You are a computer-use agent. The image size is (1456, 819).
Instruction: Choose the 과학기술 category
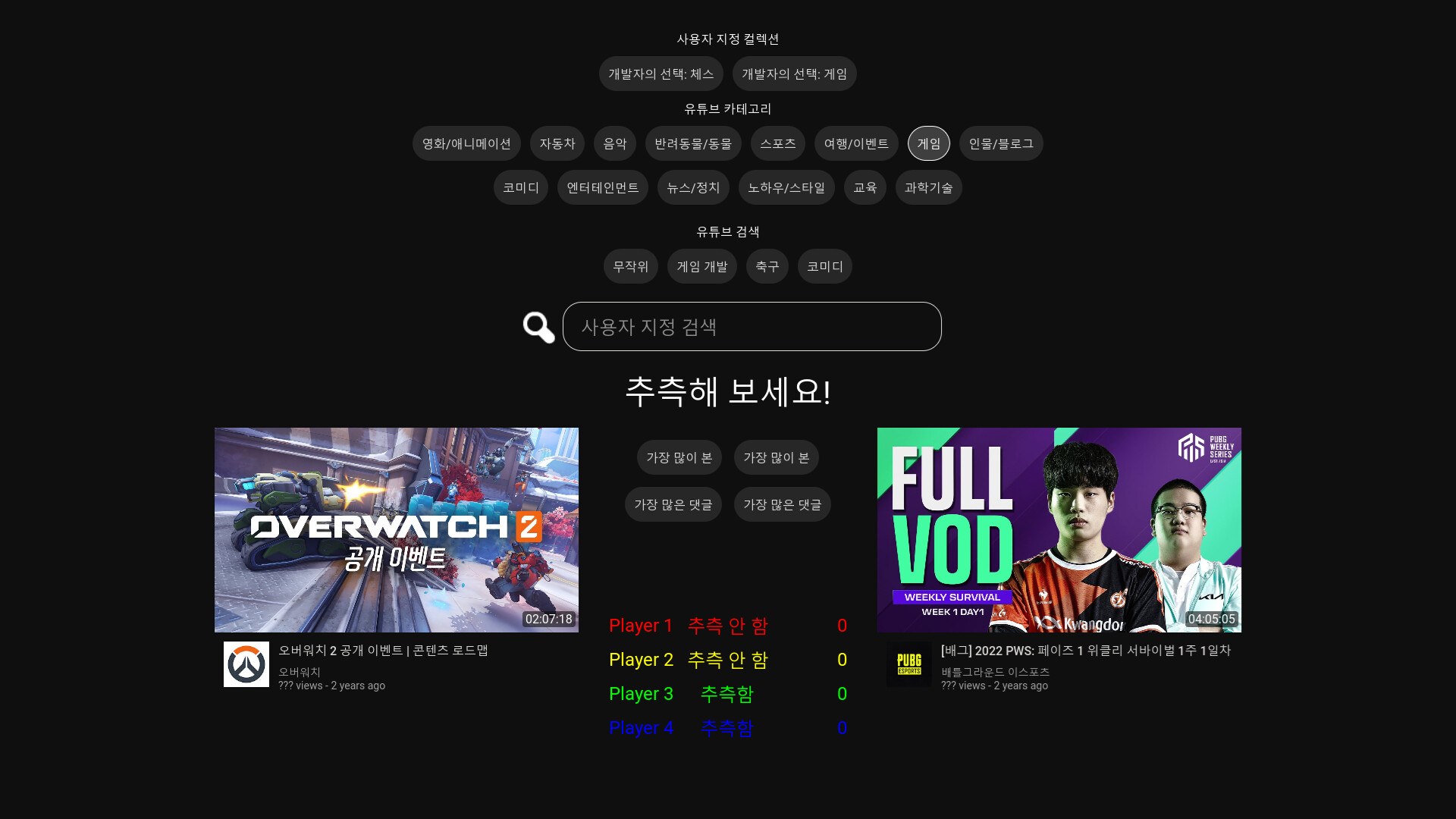pyautogui.click(x=928, y=187)
